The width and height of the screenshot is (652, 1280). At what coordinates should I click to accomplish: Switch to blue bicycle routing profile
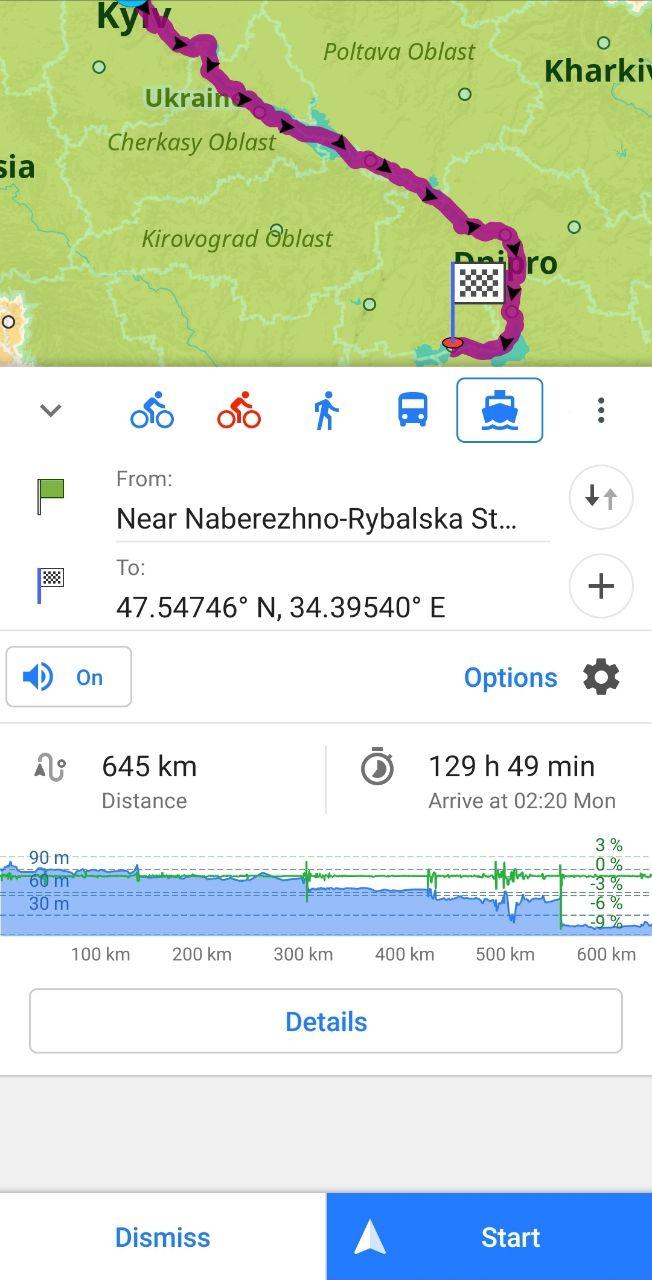[152, 410]
